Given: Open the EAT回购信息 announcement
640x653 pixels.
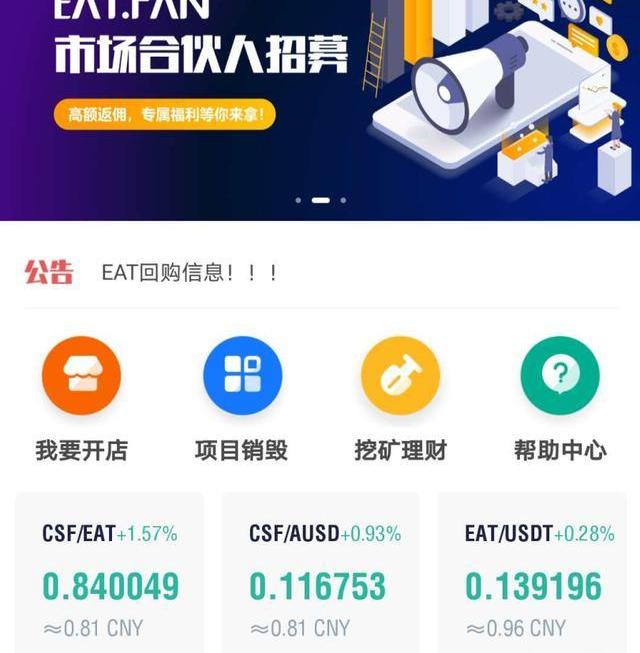Looking at the screenshot, I should point(190,273).
